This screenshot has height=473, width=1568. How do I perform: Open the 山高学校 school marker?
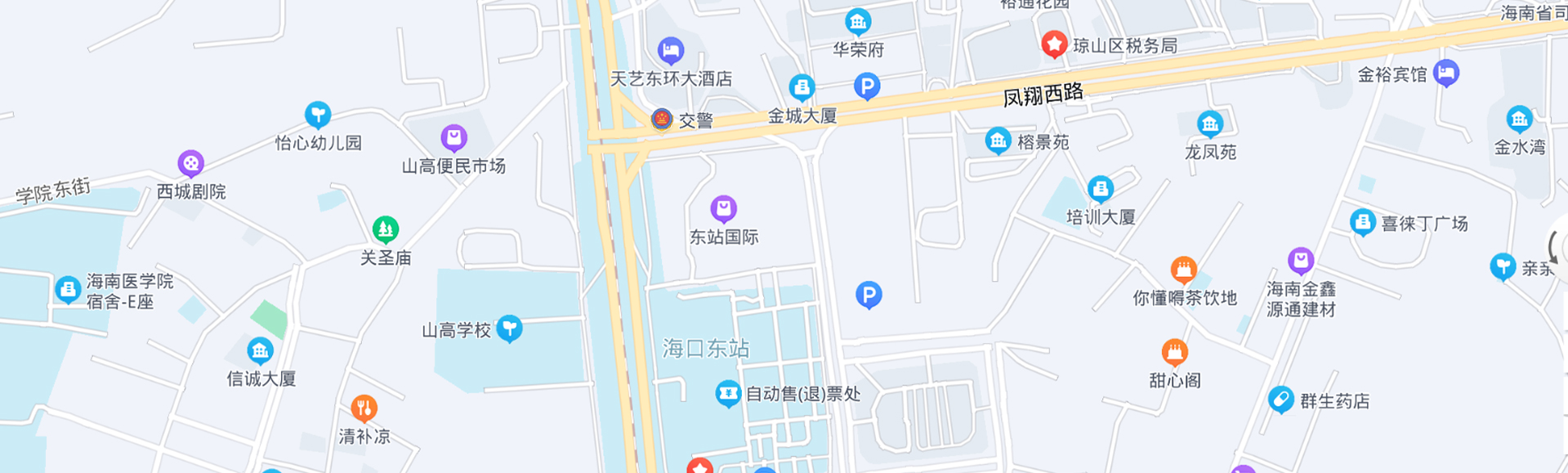tap(509, 328)
